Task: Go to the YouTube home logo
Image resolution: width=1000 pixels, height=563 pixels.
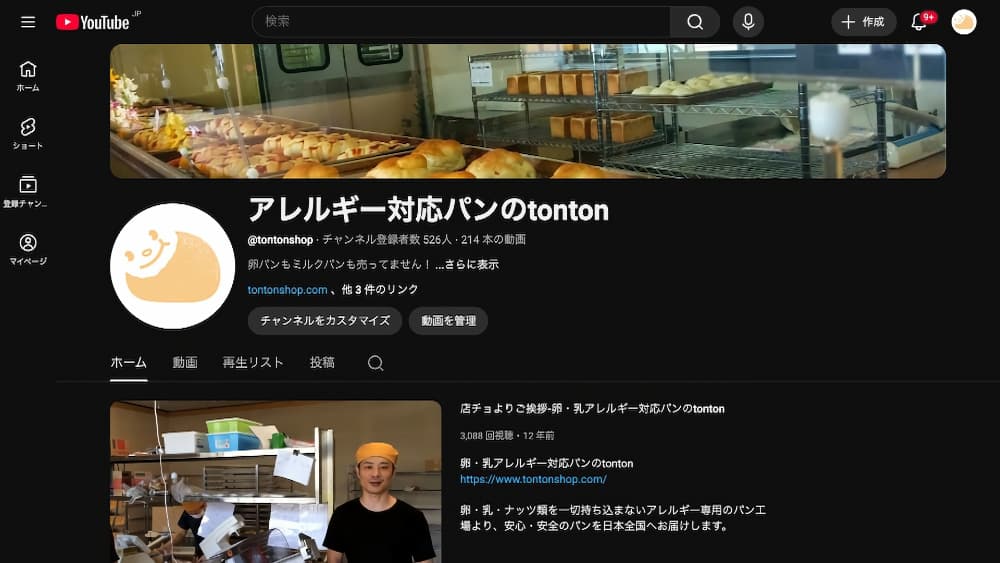Action: tap(93, 22)
